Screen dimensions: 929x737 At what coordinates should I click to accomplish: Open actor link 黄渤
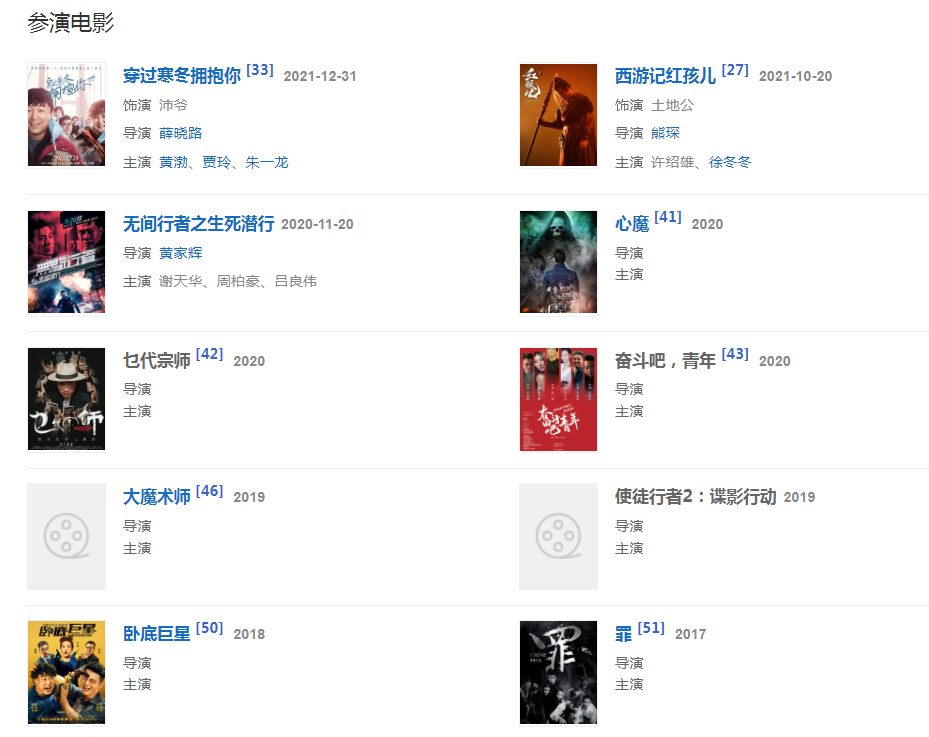tap(173, 162)
